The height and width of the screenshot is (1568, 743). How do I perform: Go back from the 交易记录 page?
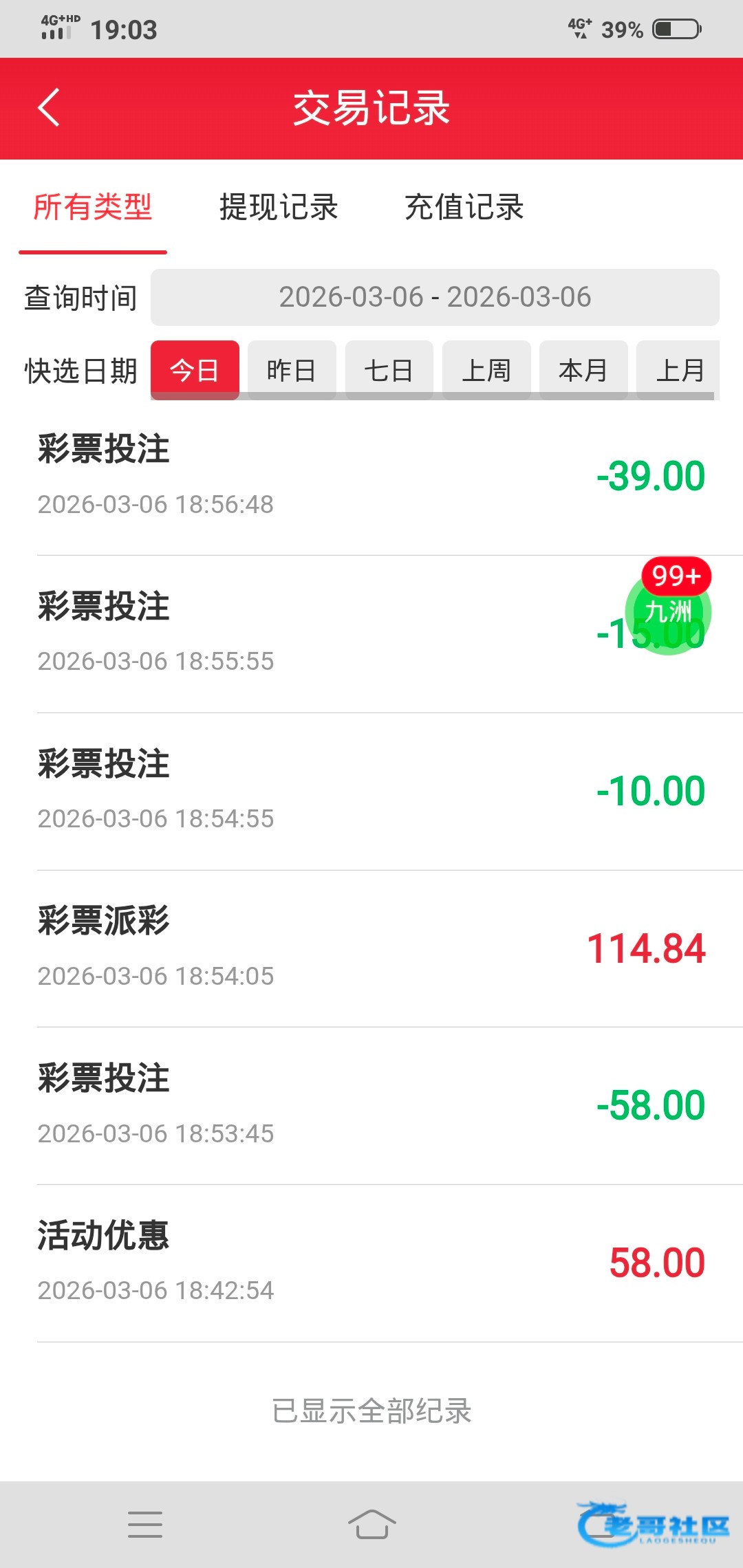[x=49, y=108]
